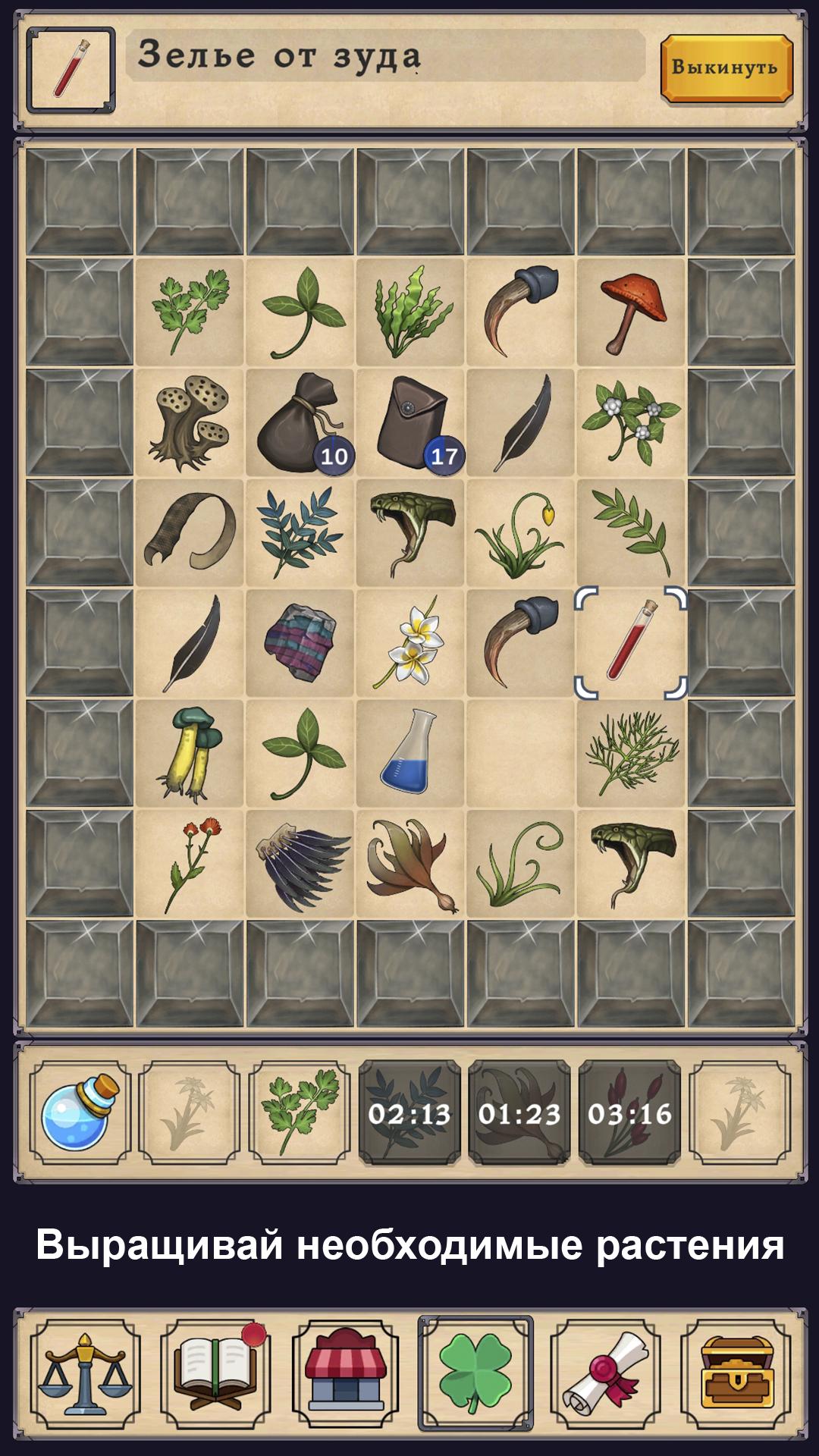Select the blue flask item
The width and height of the screenshot is (819, 1456).
coord(410,753)
